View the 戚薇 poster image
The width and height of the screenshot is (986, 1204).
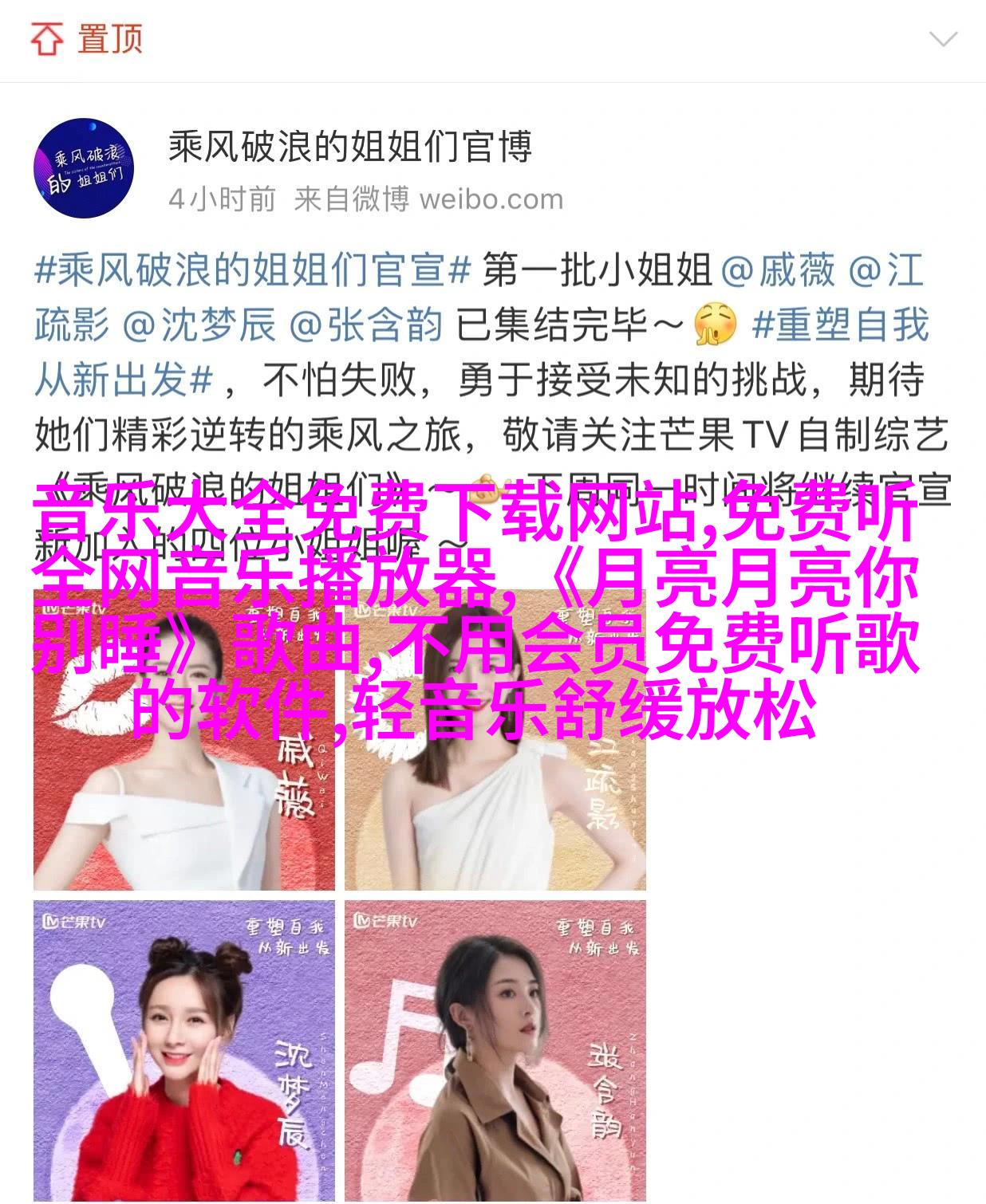tap(184, 797)
